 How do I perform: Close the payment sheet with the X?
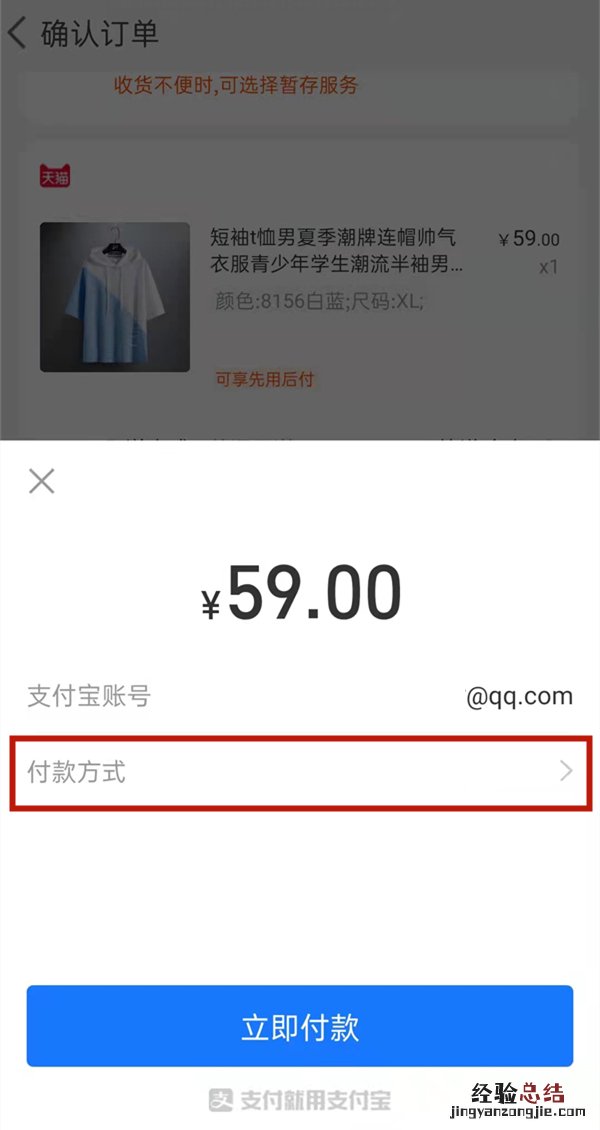[42, 482]
